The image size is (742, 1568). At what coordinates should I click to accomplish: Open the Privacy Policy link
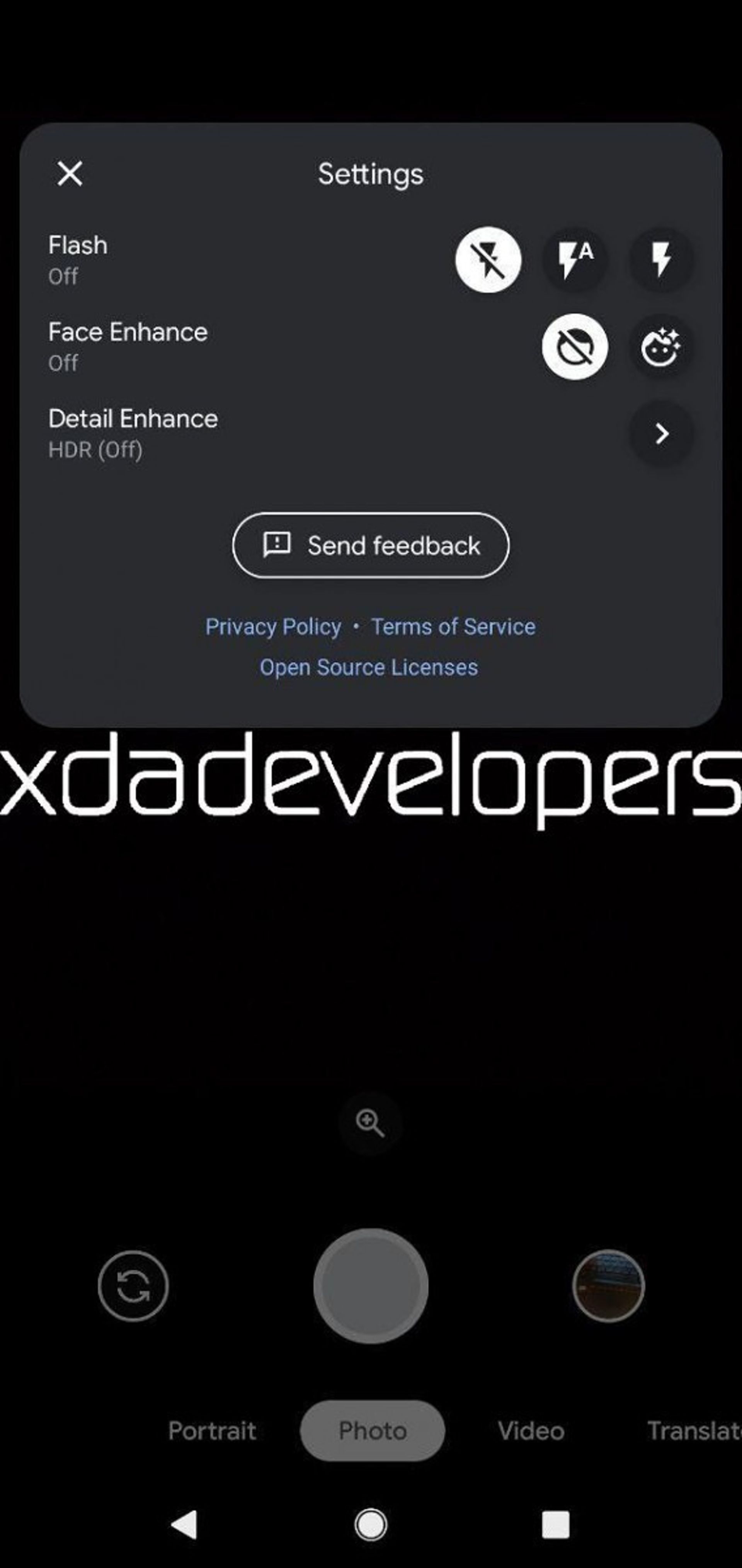click(x=273, y=626)
